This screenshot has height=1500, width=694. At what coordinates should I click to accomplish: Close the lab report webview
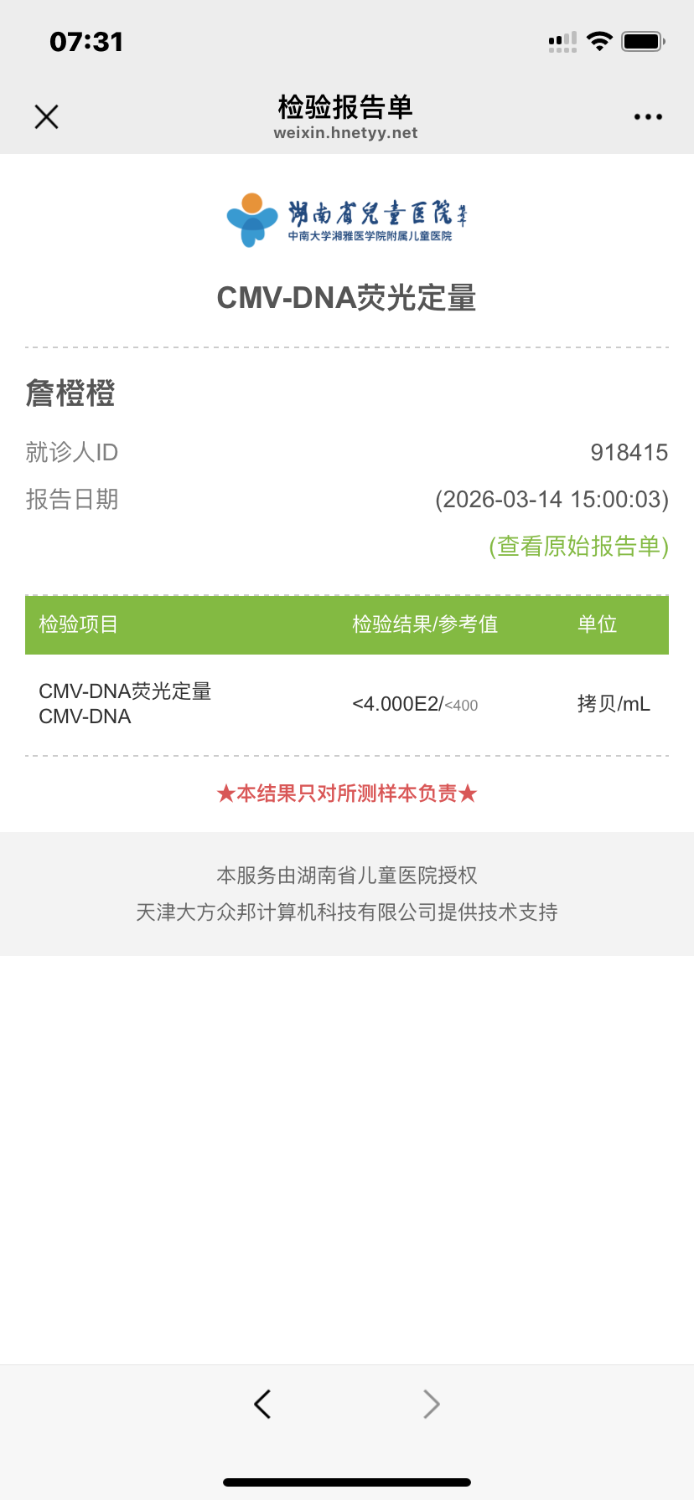click(x=46, y=117)
